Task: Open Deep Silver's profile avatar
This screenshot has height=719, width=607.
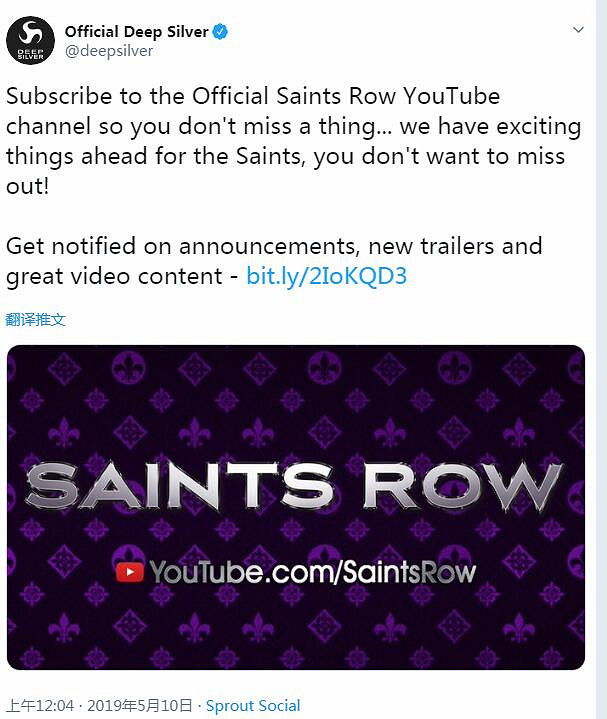Action: [31, 41]
